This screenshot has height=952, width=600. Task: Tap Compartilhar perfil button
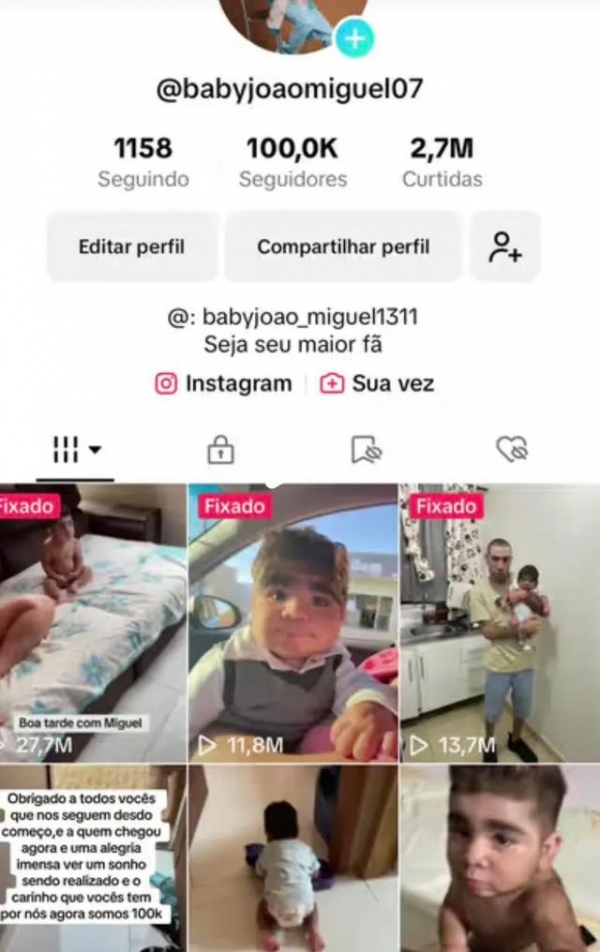pos(343,246)
